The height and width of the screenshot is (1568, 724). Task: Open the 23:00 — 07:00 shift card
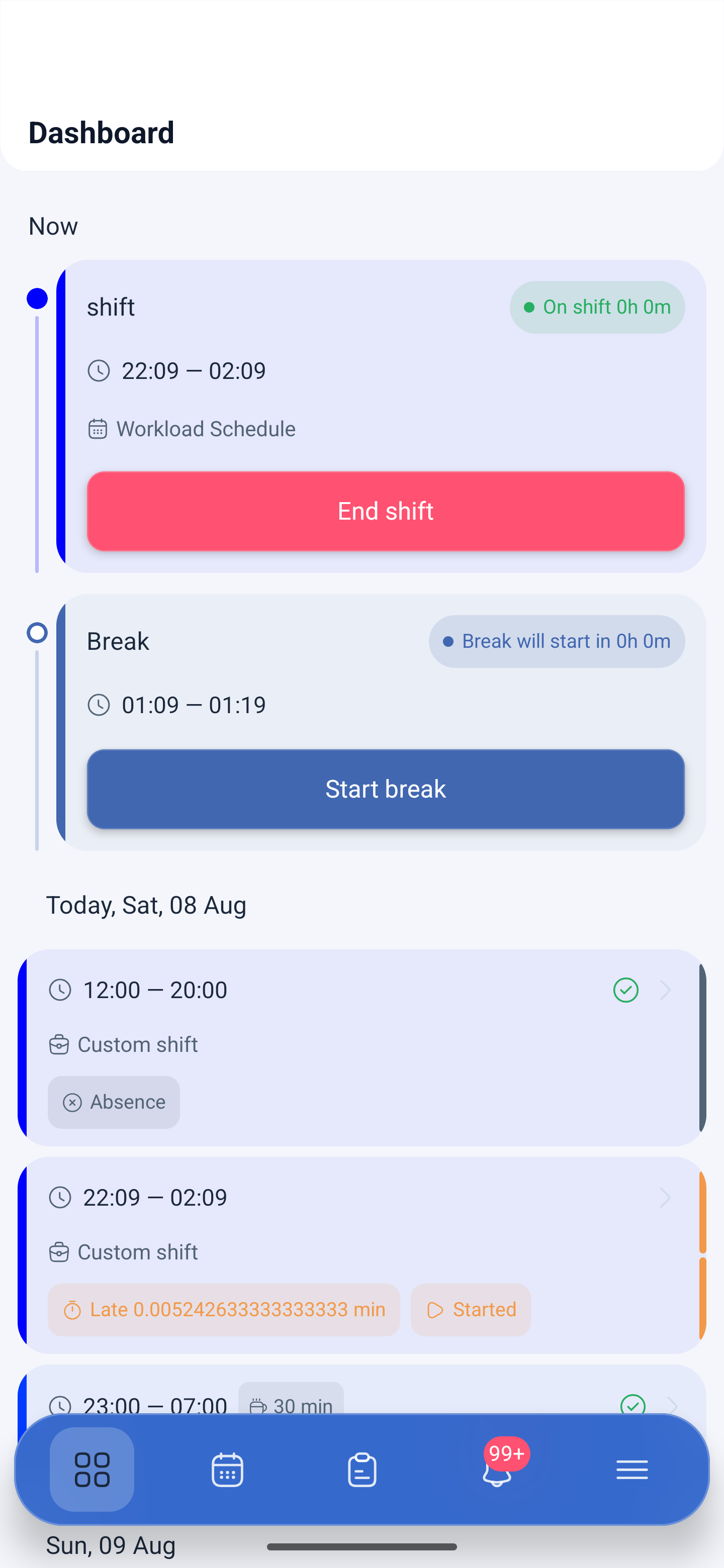coord(361,1391)
